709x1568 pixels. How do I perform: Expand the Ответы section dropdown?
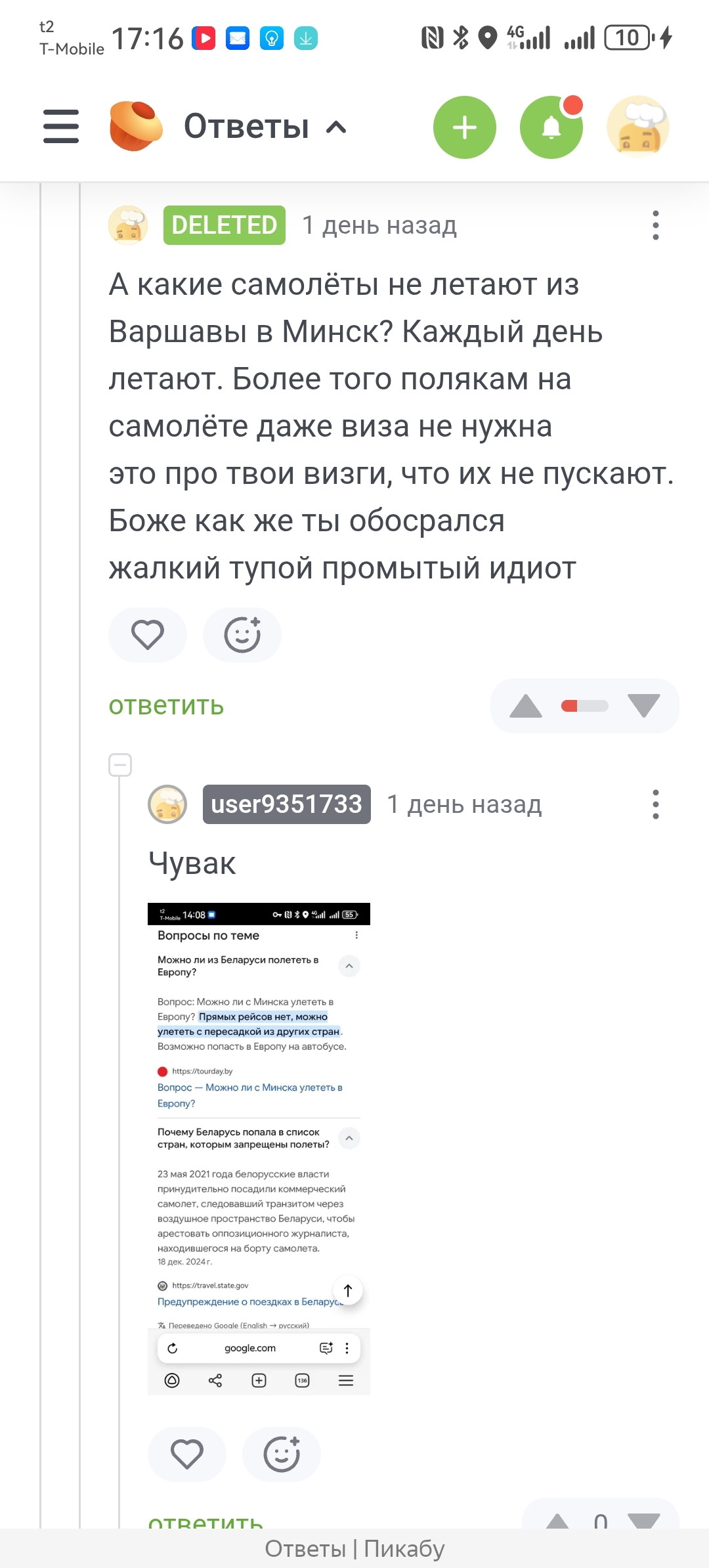pos(336,127)
